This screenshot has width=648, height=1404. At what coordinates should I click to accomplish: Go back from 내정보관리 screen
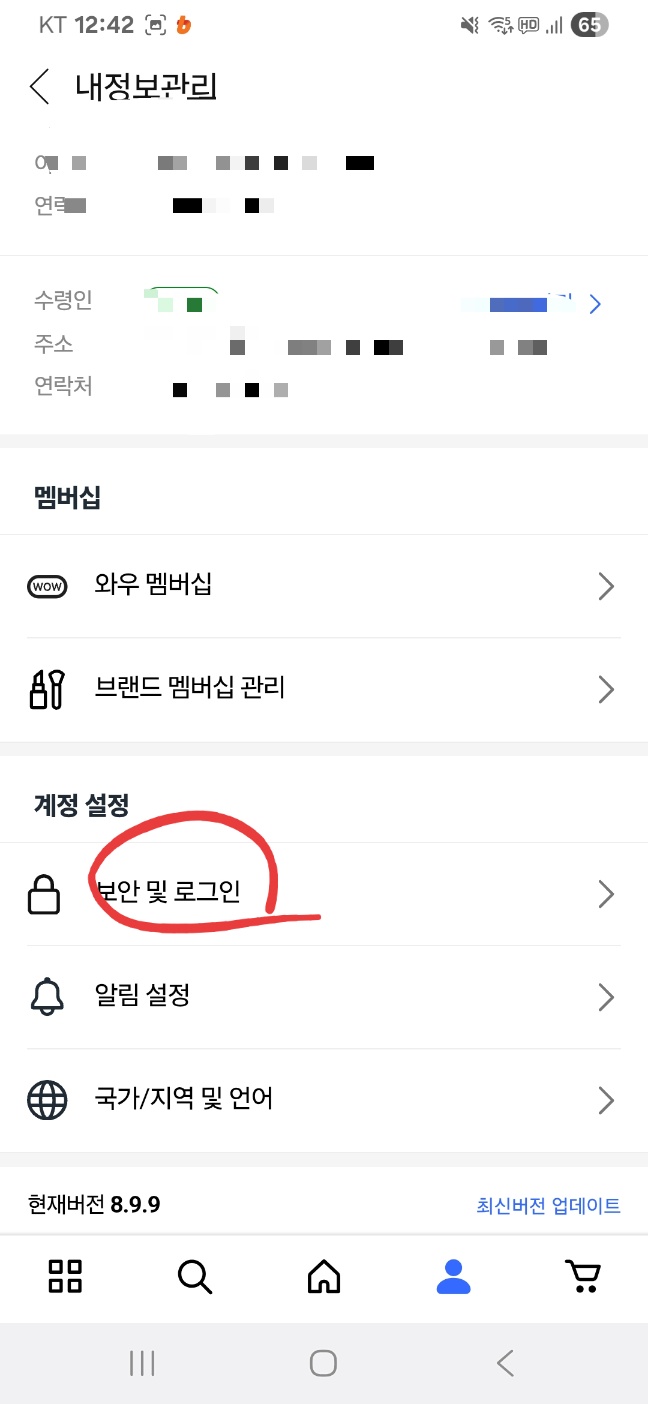pyautogui.click(x=40, y=87)
